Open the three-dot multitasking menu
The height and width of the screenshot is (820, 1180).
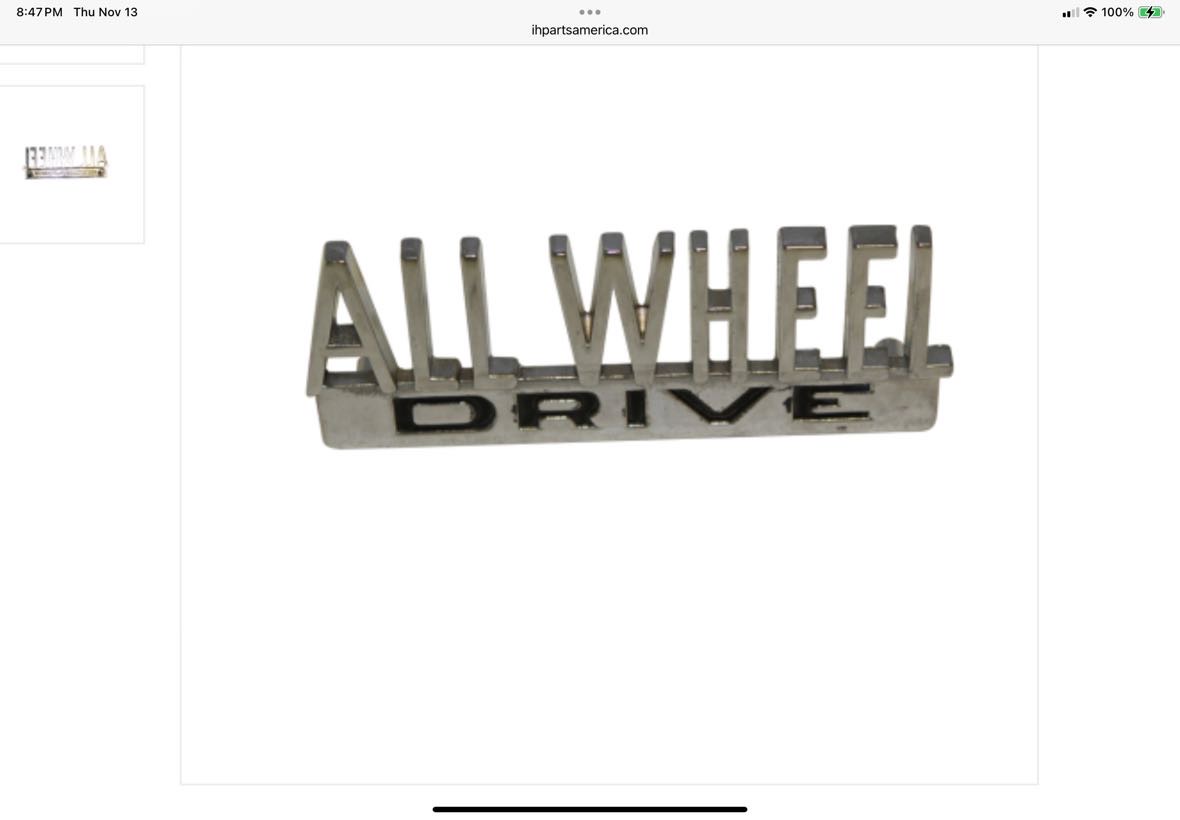coord(590,12)
